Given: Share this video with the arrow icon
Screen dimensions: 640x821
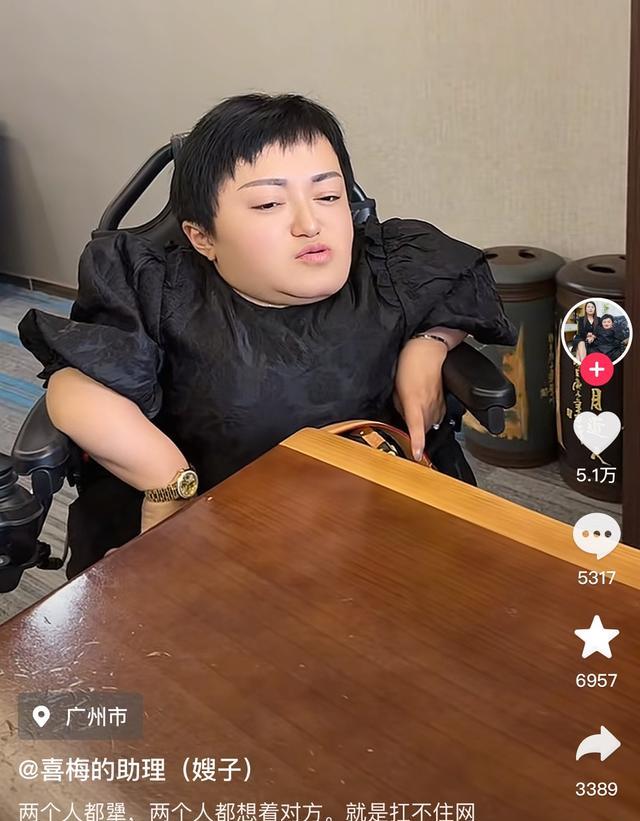Looking at the screenshot, I should [x=597, y=744].
